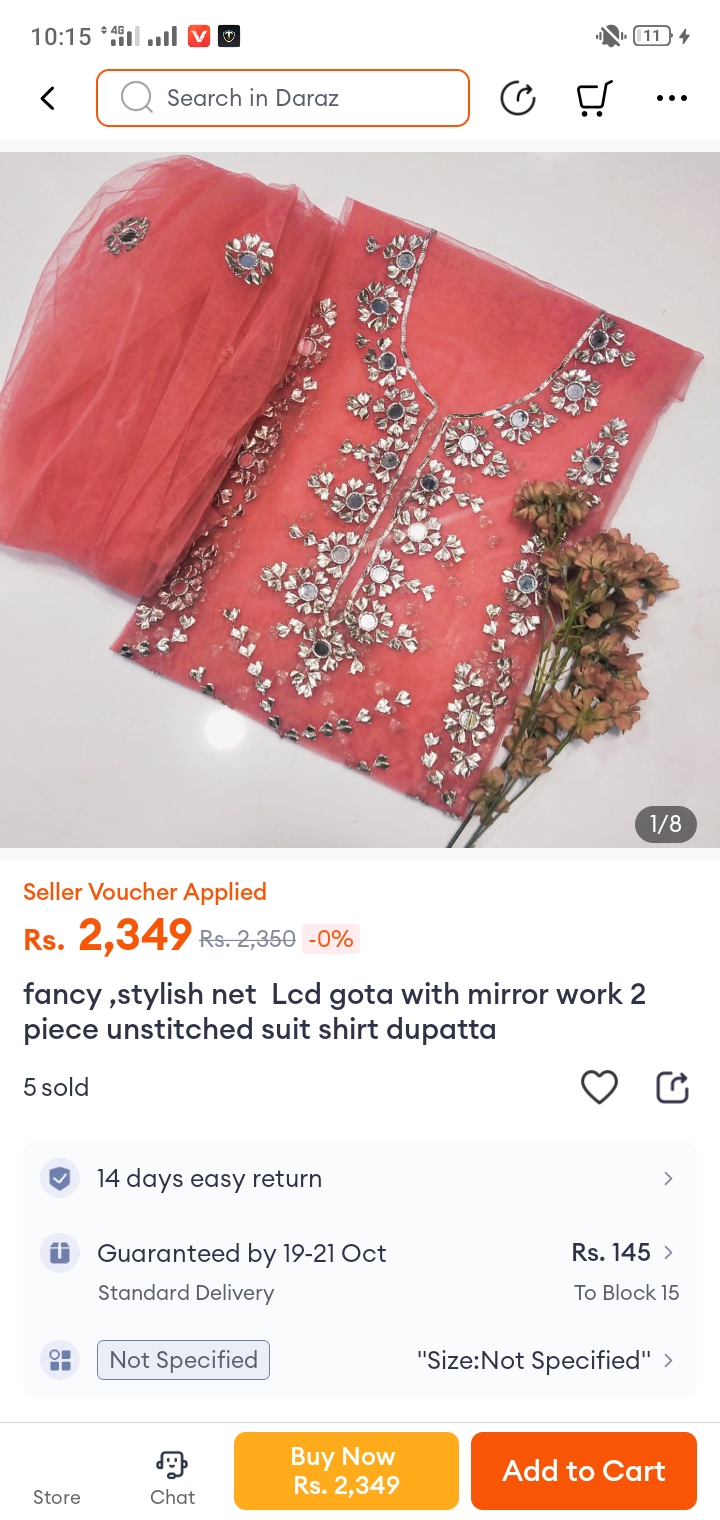Add this suit to wishlist

pos(599,1087)
